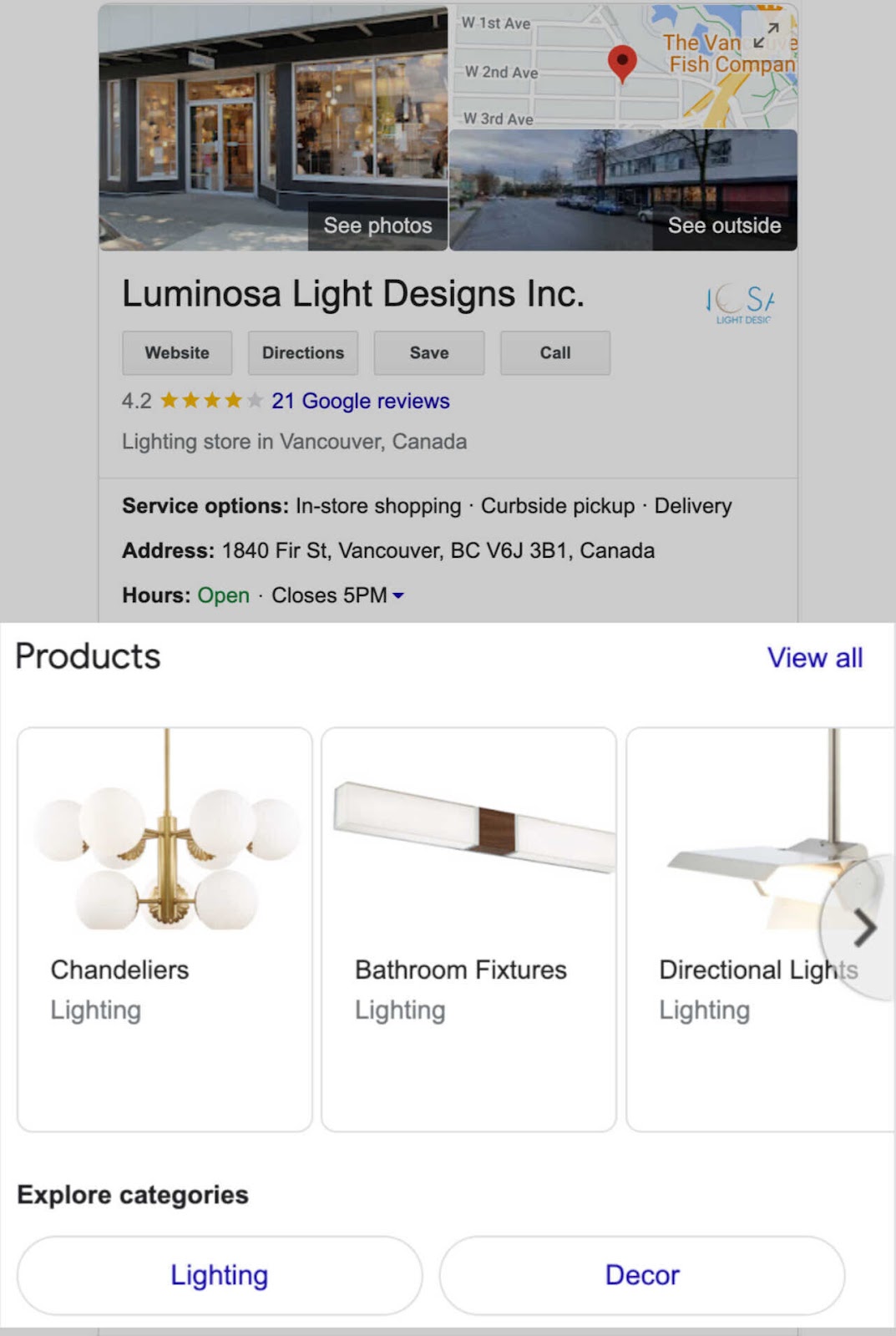Save this business listing
Image resolution: width=896 pixels, height=1336 pixels.
point(428,352)
